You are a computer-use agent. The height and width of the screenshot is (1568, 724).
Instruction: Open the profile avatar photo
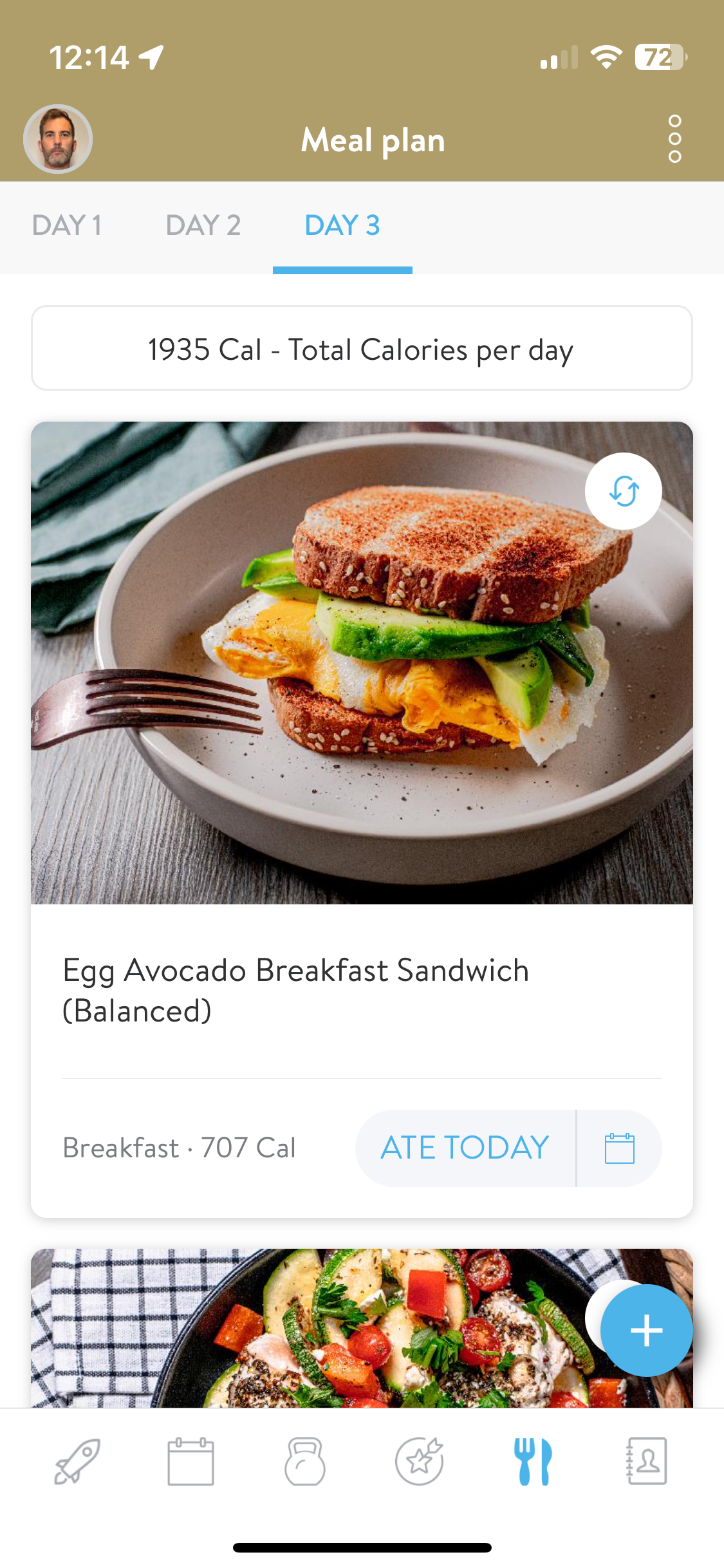pyautogui.click(x=58, y=139)
